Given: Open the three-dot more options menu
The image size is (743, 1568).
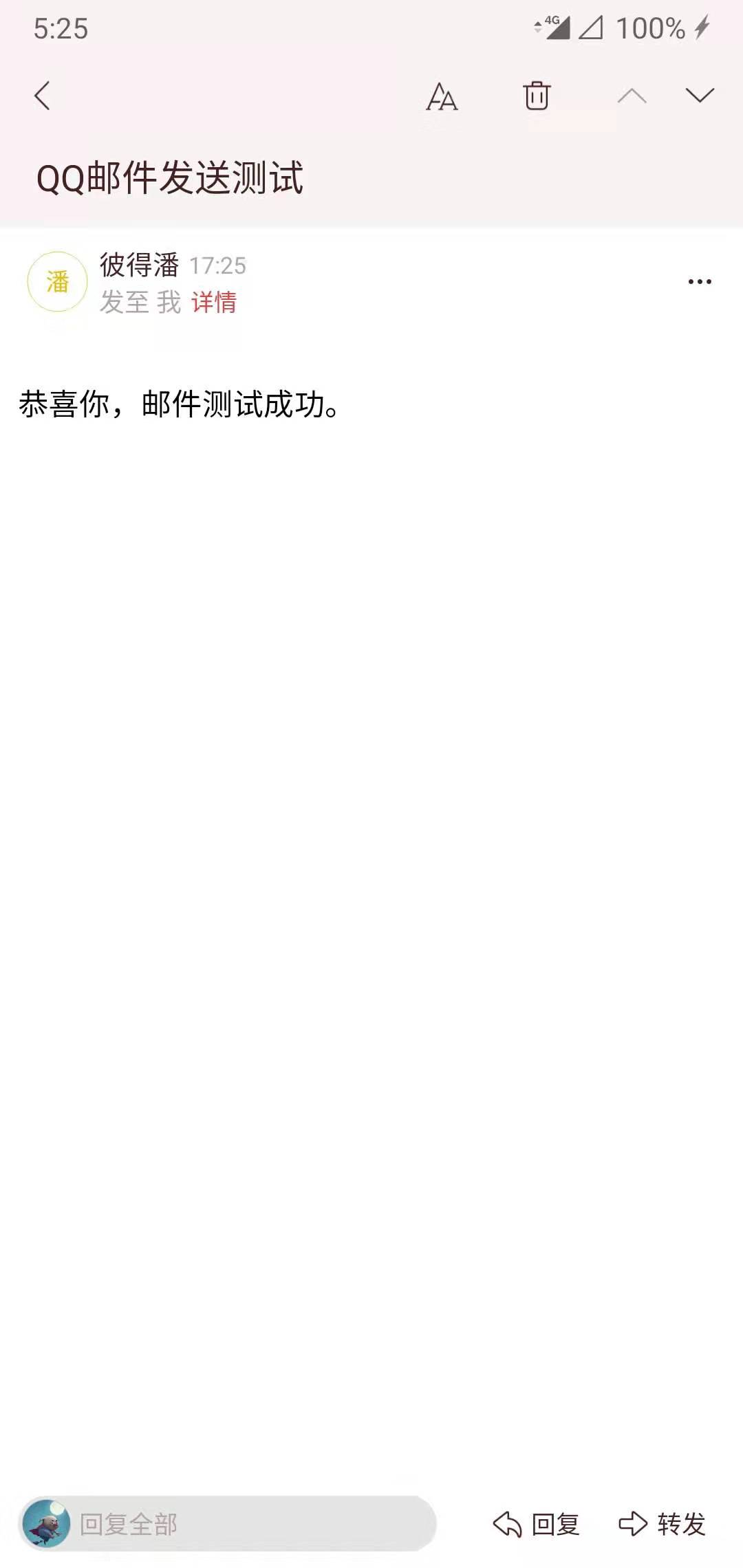Looking at the screenshot, I should point(700,281).
